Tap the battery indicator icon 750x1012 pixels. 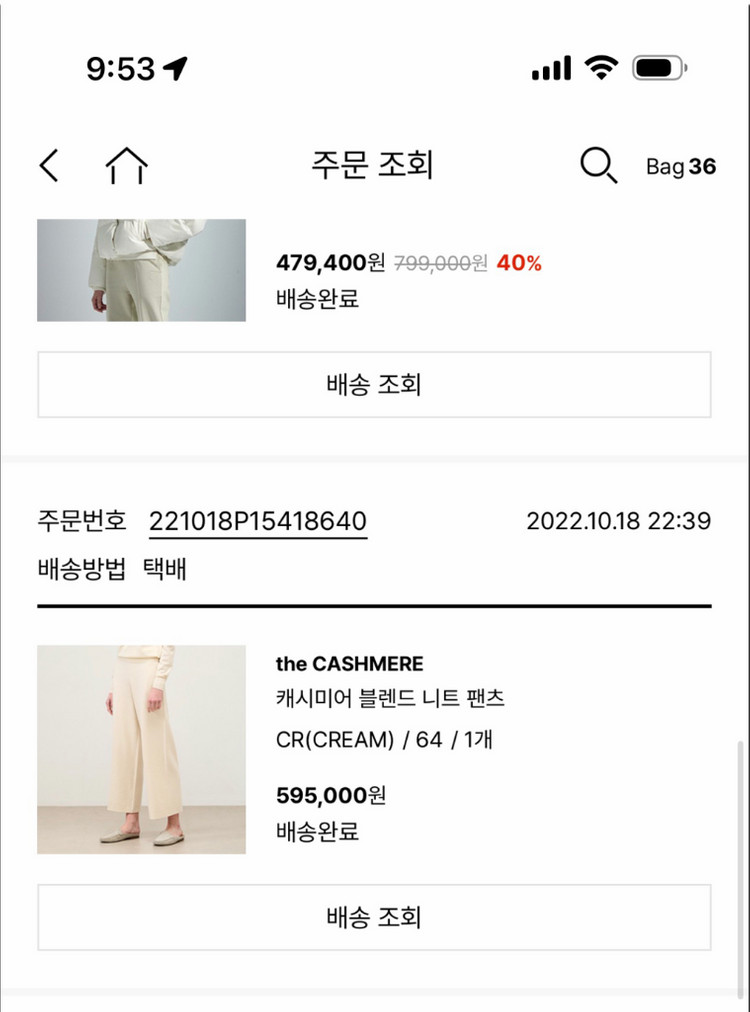655,65
